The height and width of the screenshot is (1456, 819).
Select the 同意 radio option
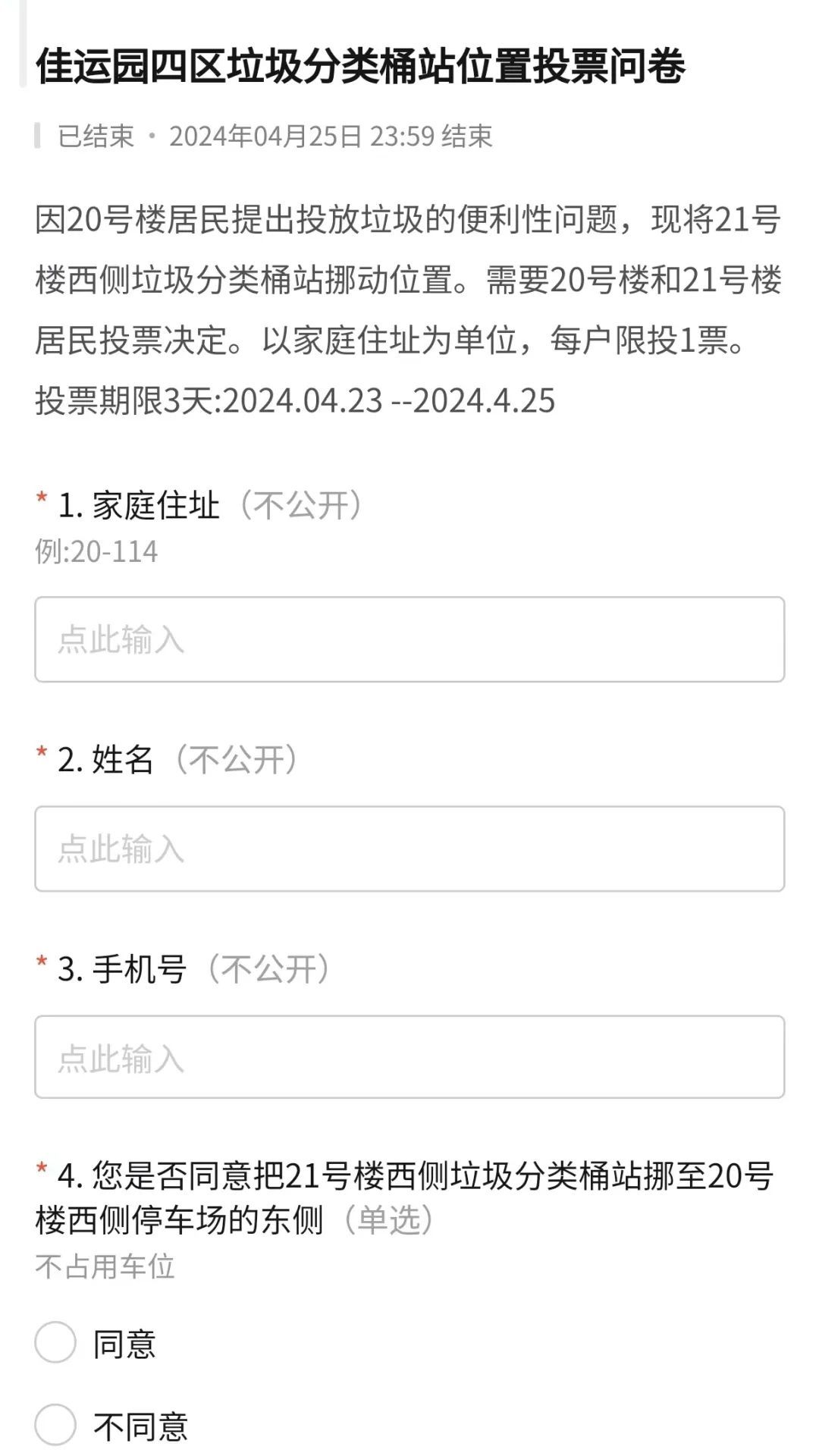[55, 1342]
